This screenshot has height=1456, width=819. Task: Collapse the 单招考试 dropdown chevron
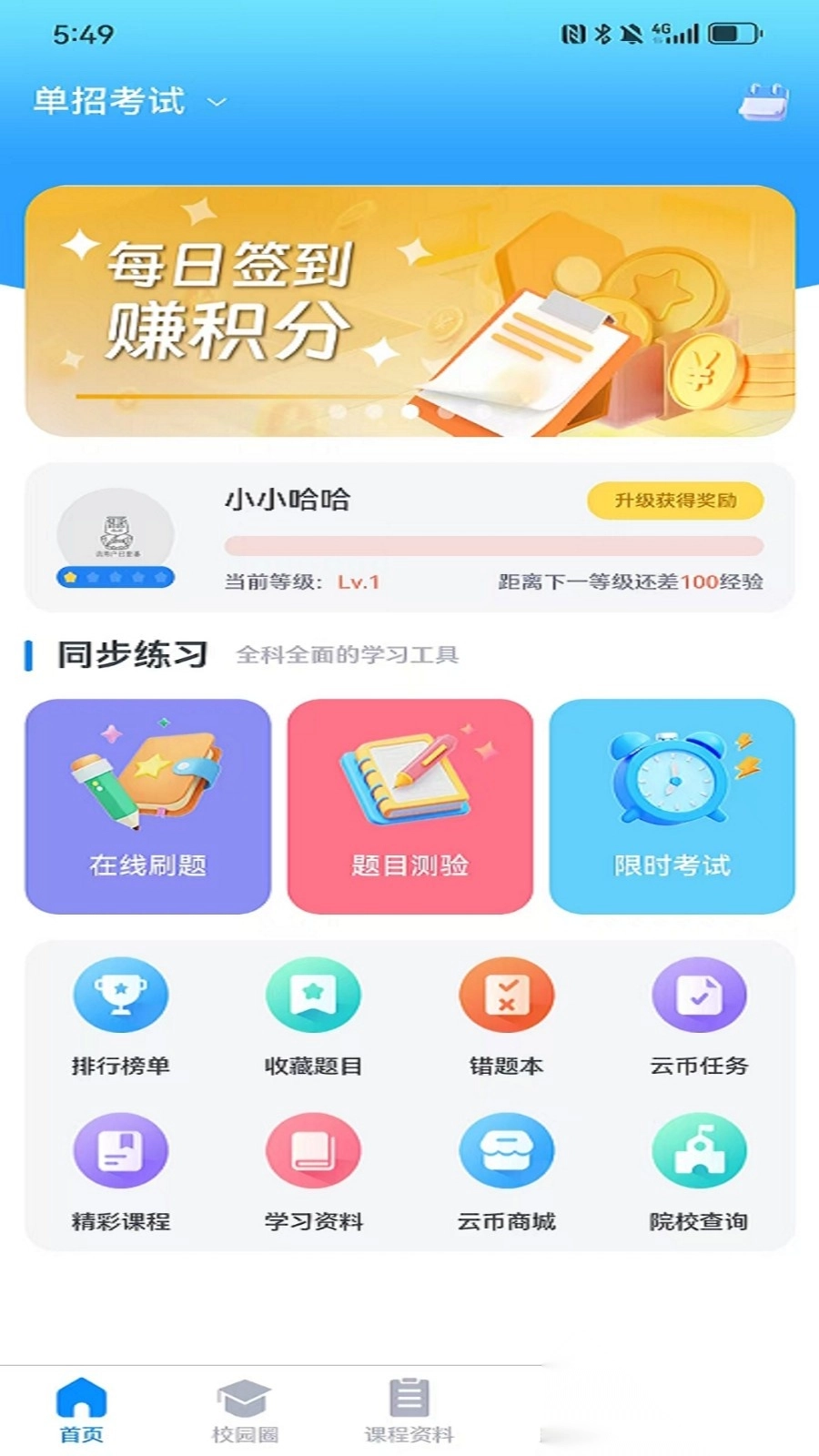pos(215,104)
